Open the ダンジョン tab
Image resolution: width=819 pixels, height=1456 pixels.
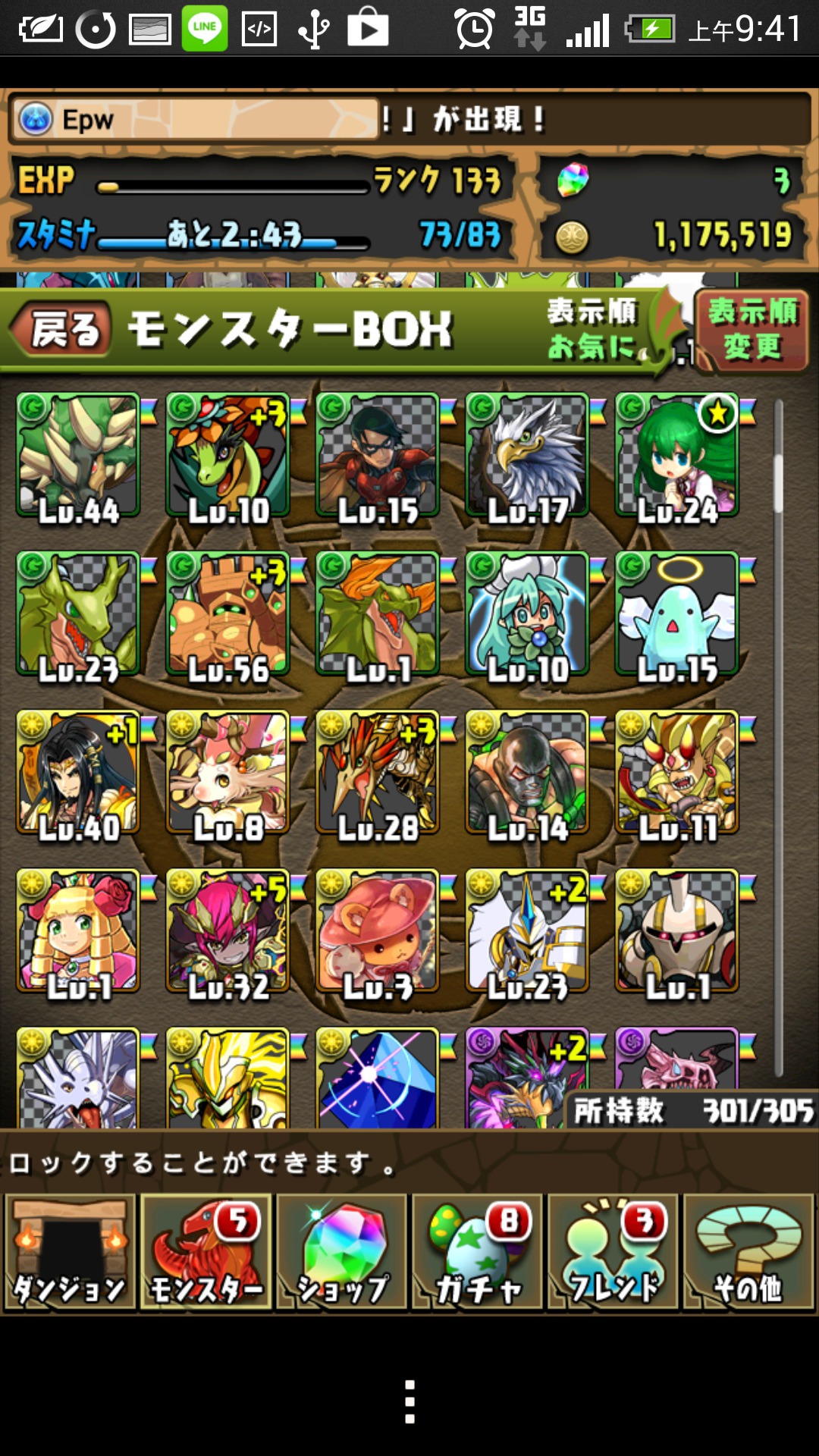[70, 1252]
